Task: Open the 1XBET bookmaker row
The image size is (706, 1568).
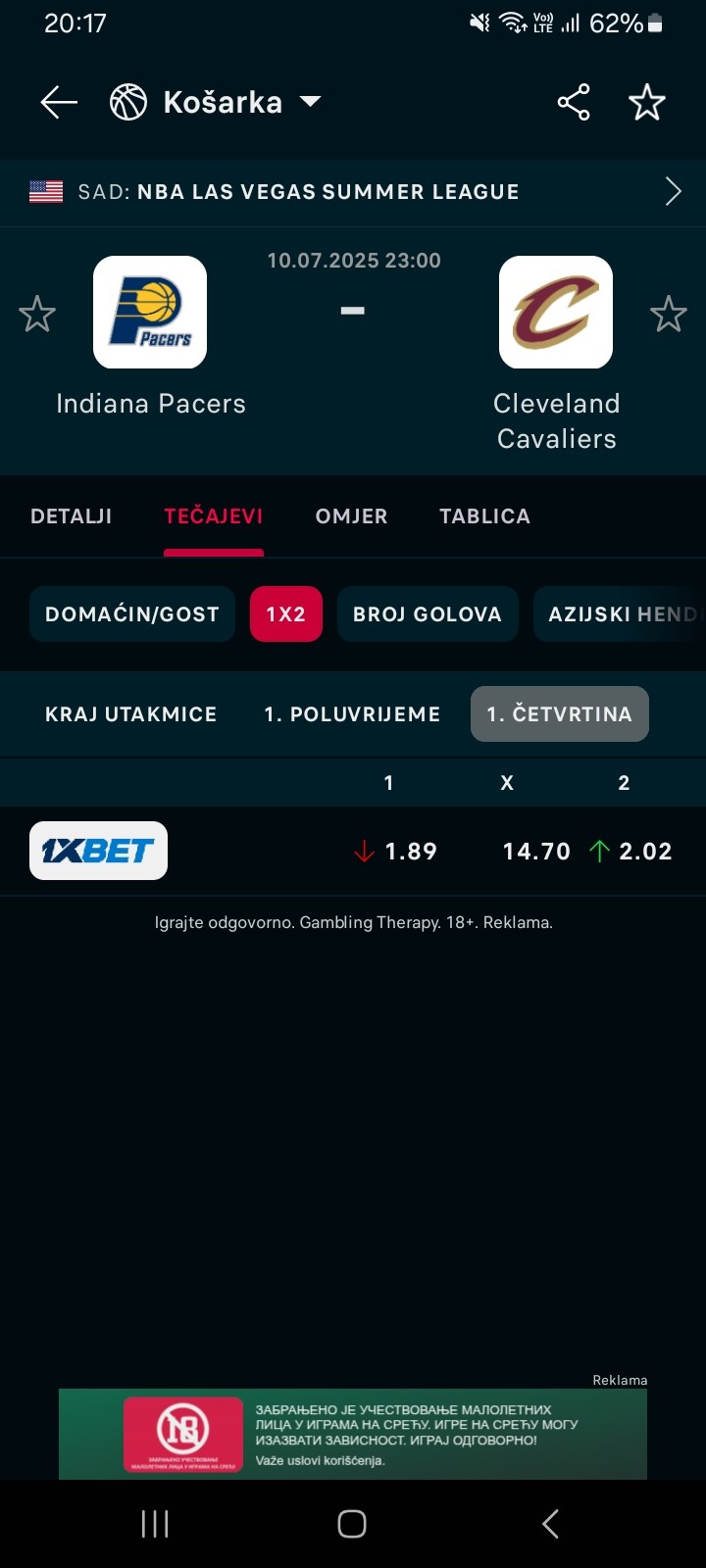Action: click(353, 851)
